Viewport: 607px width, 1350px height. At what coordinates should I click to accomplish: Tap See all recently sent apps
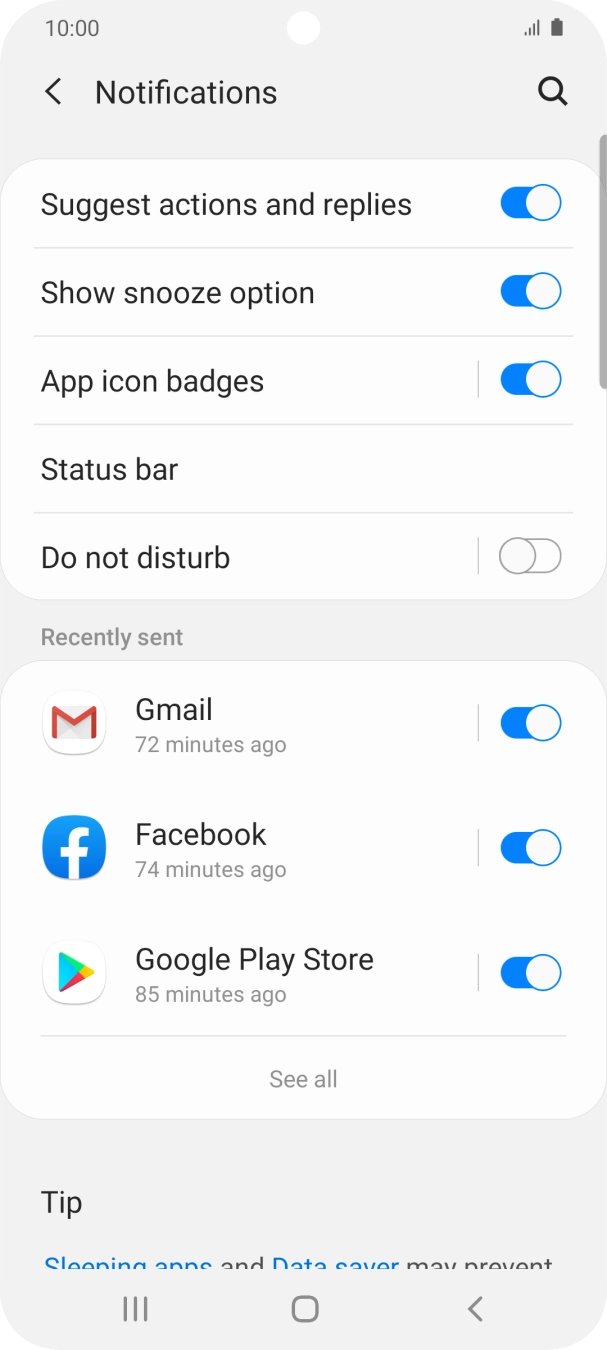click(x=303, y=1079)
